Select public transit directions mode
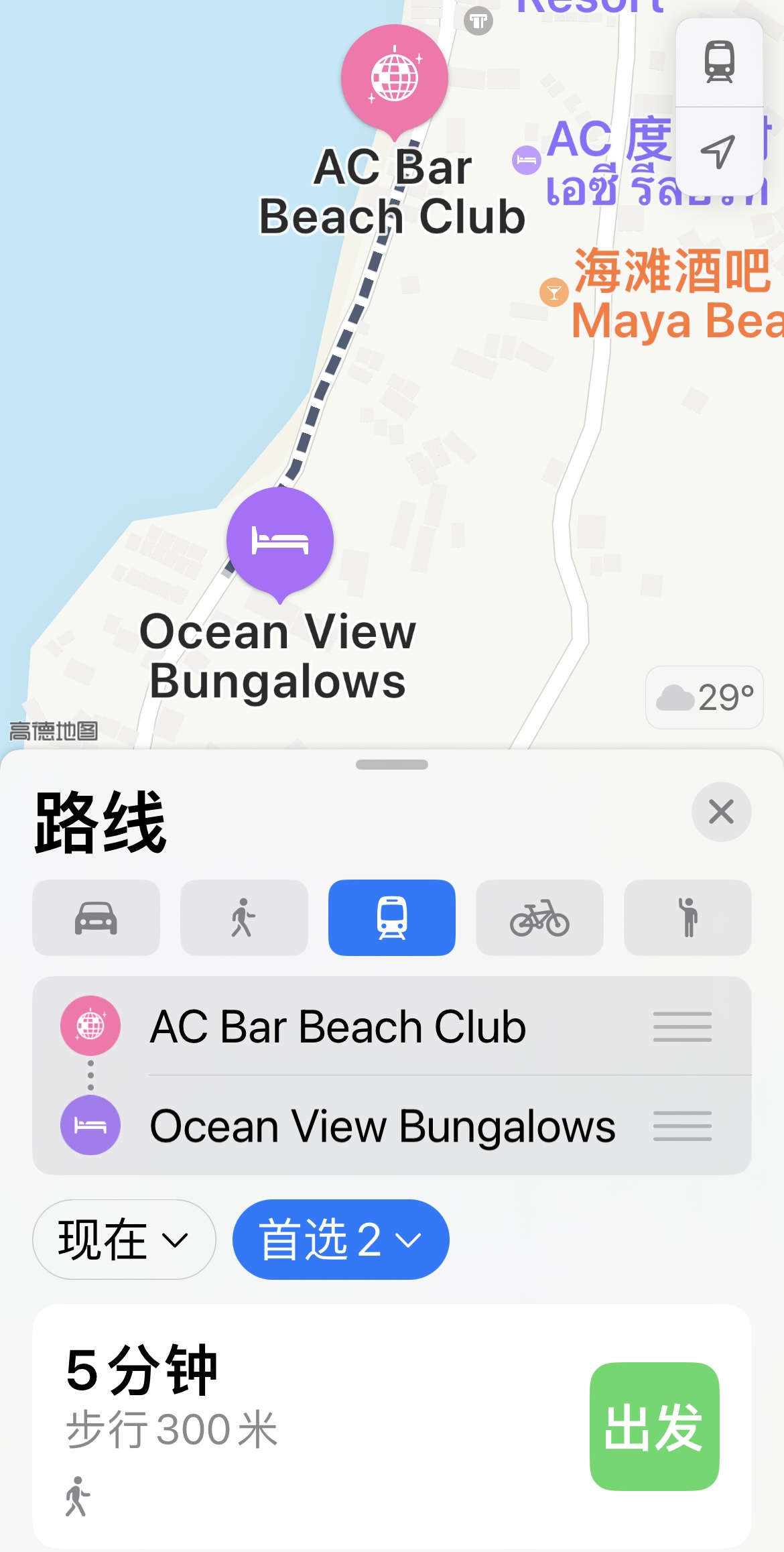 pyautogui.click(x=392, y=918)
